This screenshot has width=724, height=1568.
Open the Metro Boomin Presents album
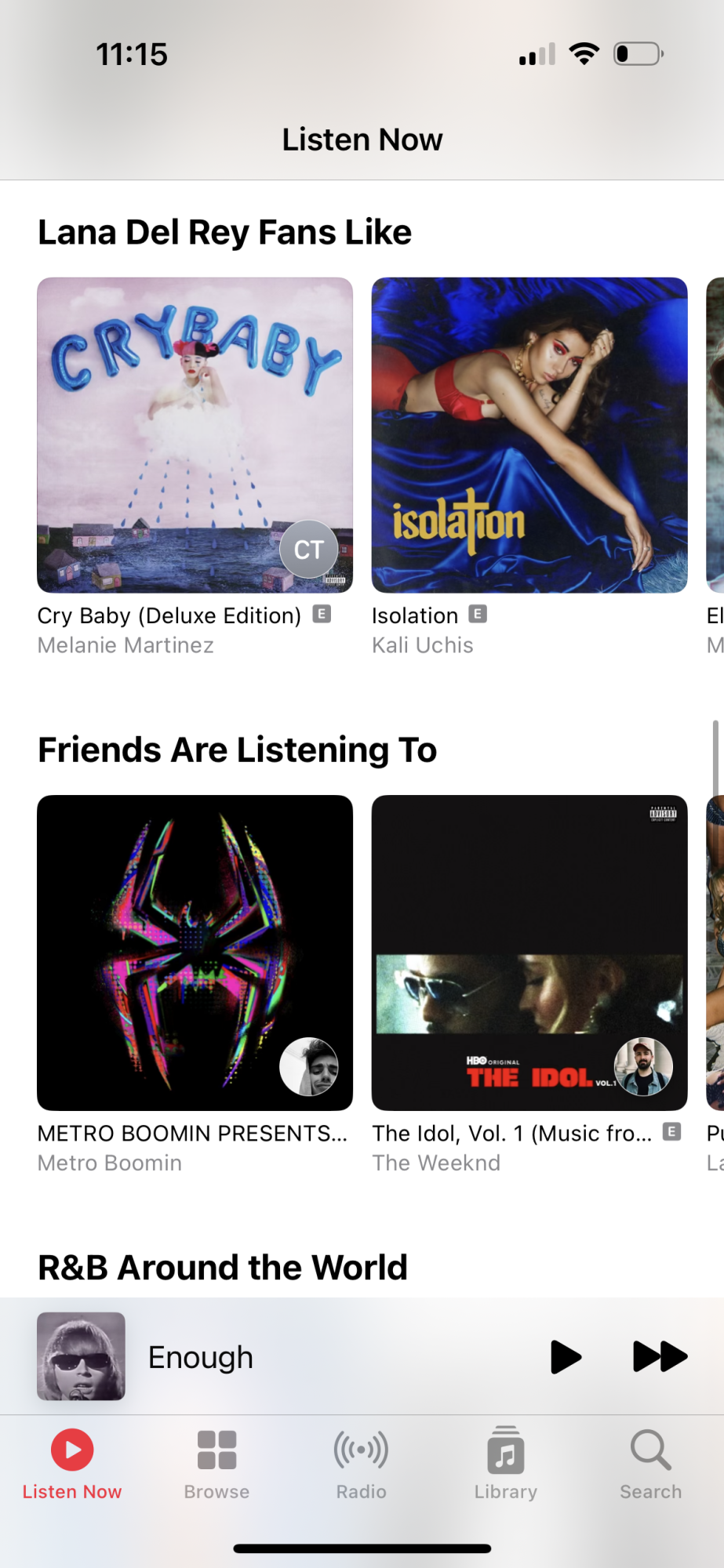[x=195, y=952]
